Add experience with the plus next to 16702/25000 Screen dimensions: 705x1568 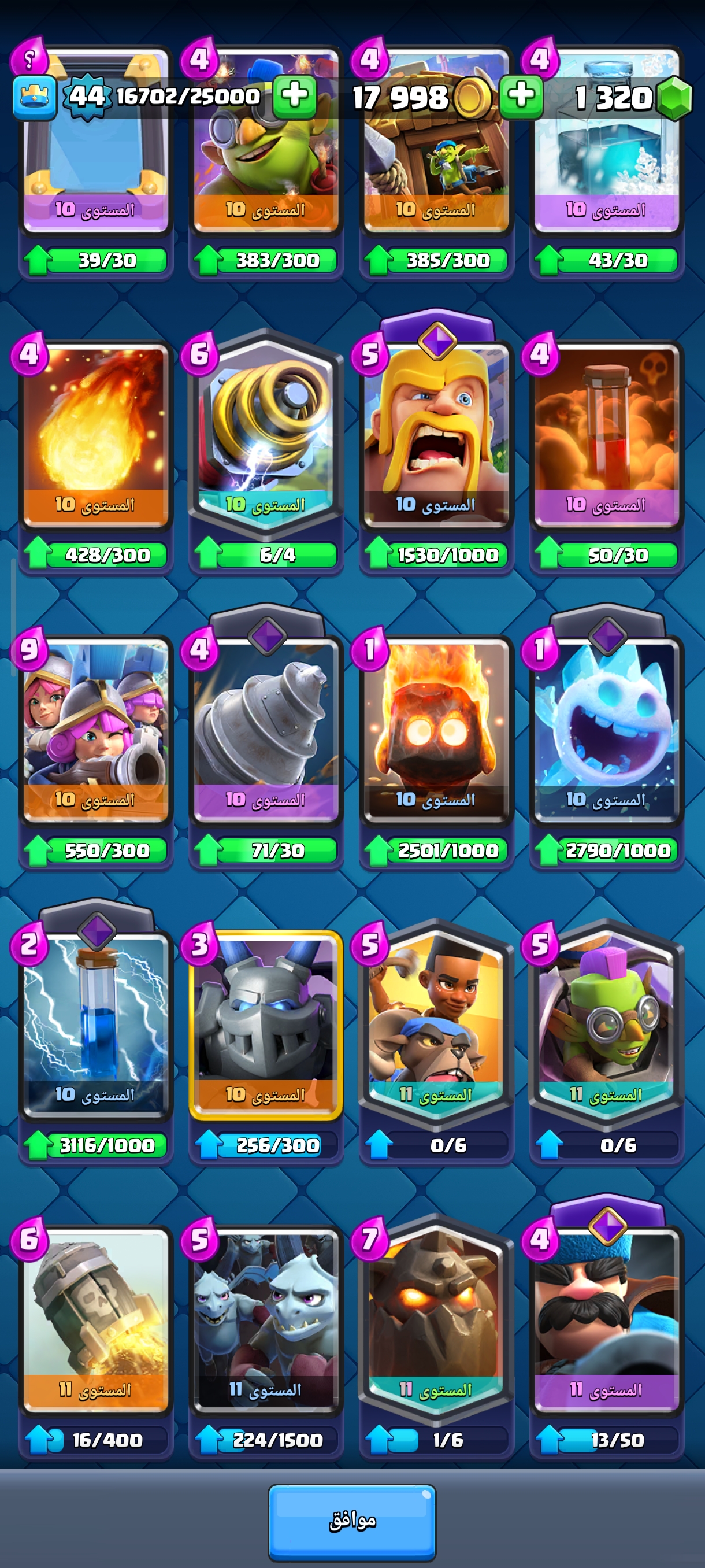tap(294, 96)
